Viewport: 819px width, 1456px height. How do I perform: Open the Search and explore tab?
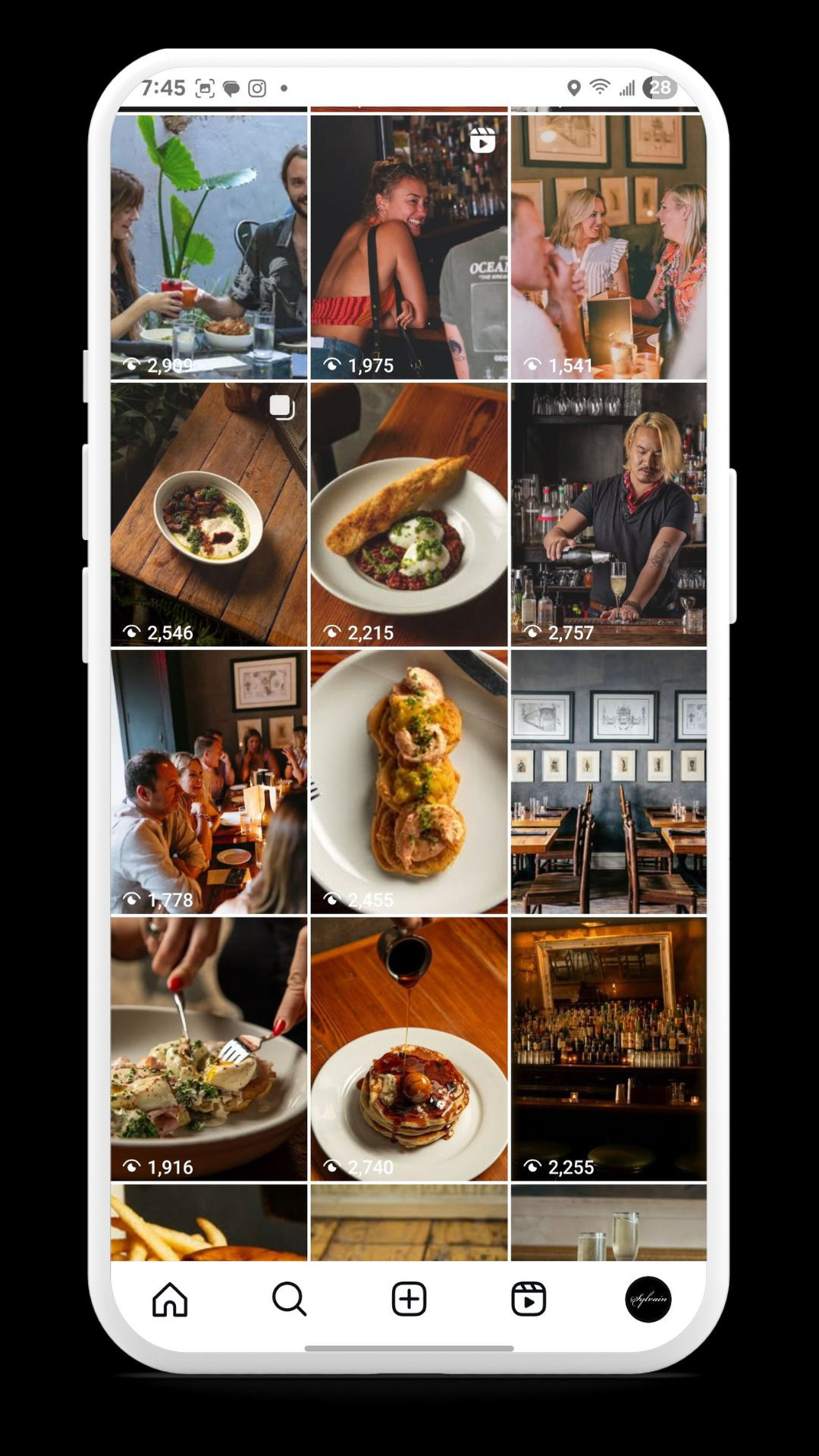click(x=289, y=1299)
